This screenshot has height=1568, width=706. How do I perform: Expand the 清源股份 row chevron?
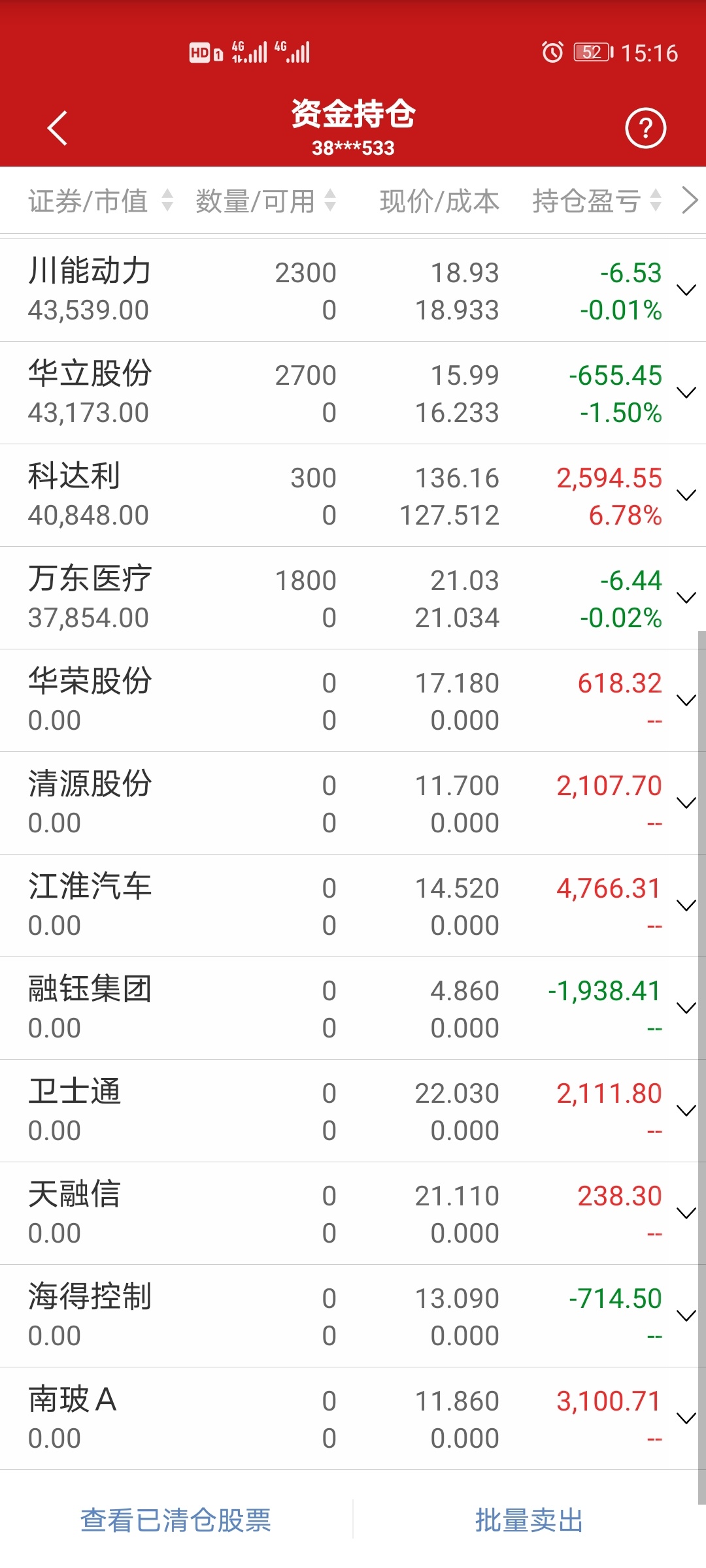tap(686, 803)
